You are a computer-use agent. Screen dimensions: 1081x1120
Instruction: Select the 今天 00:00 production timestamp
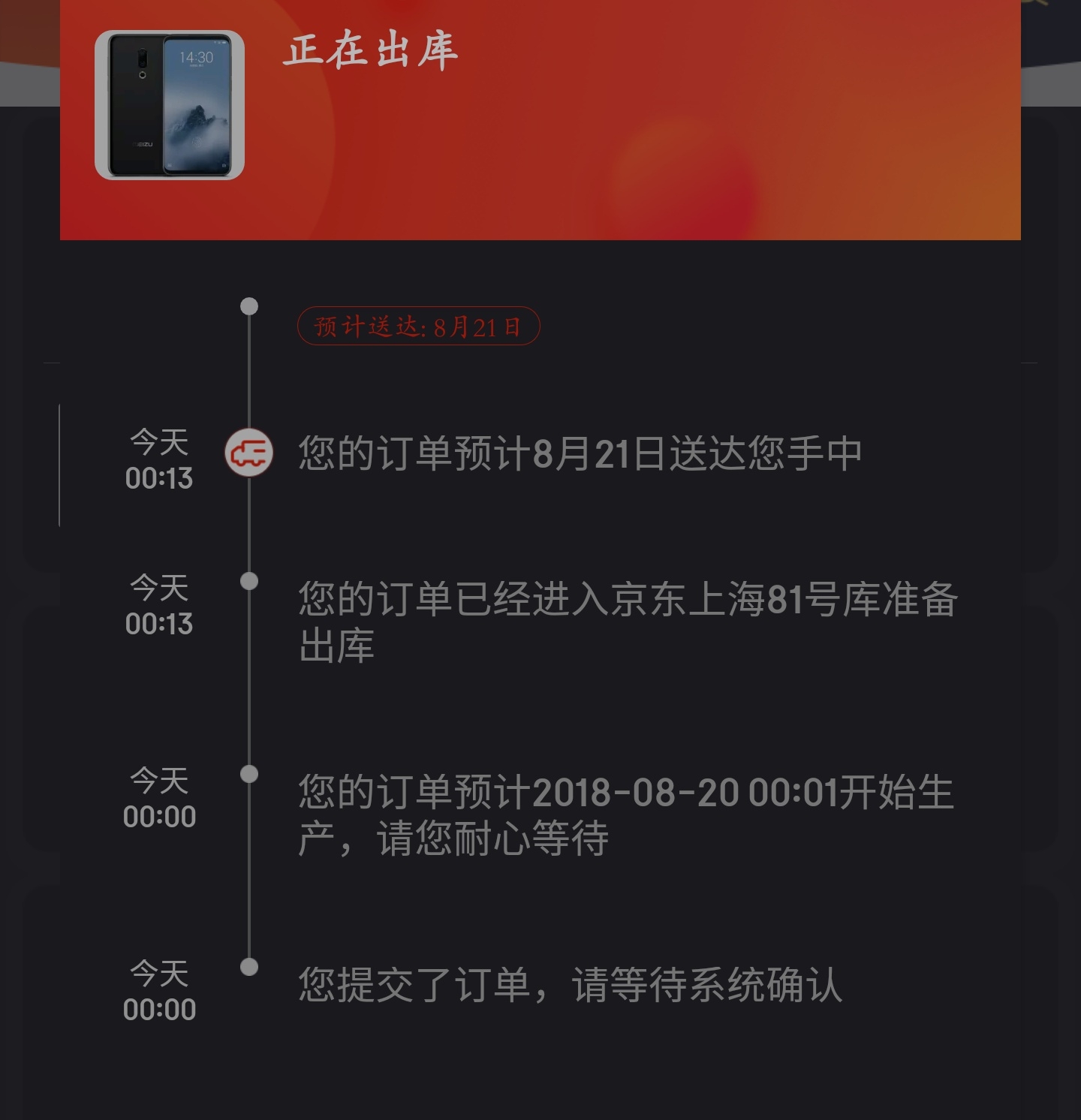[x=160, y=798]
